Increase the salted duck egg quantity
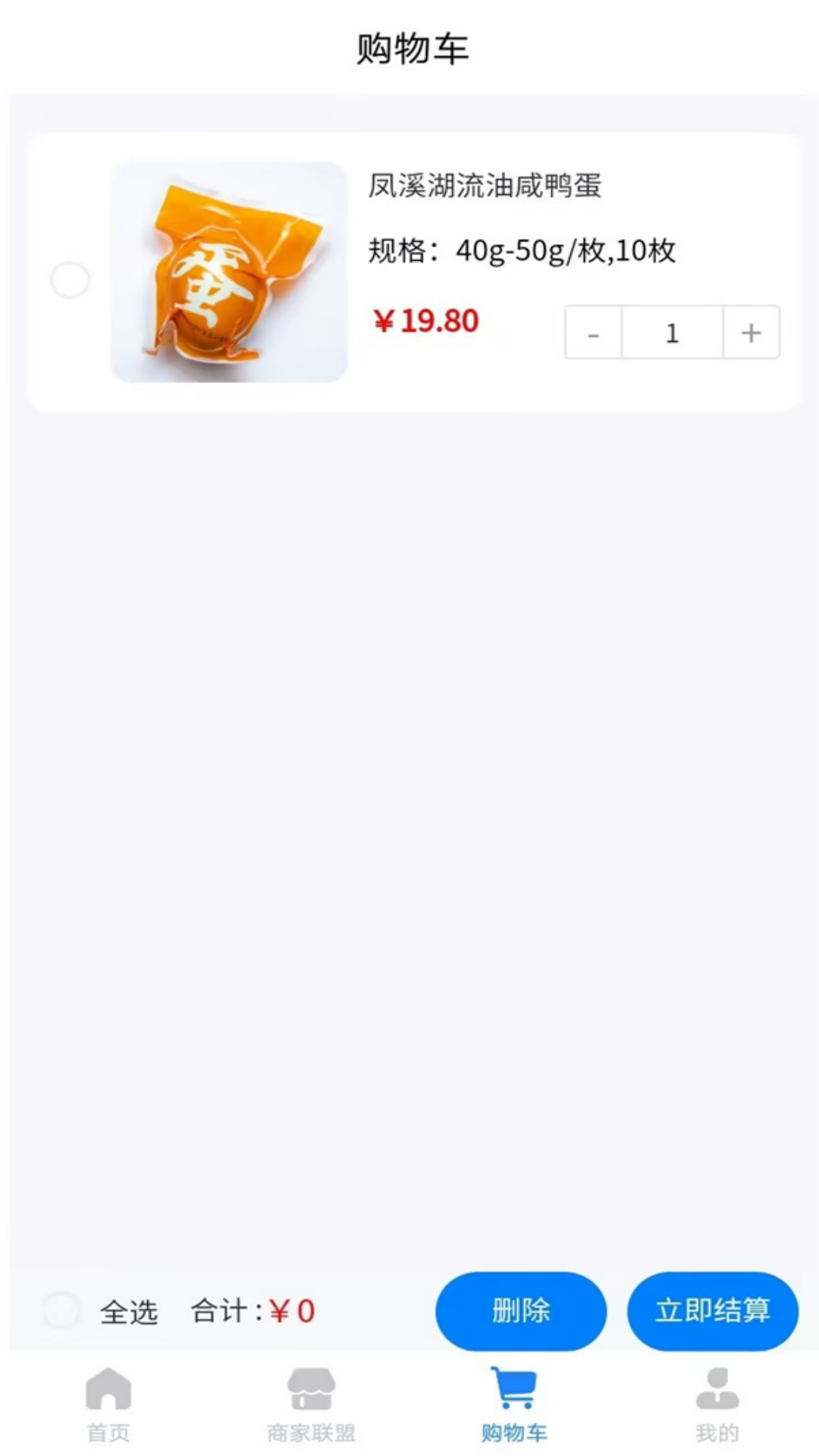The height and width of the screenshot is (1456, 819). [x=751, y=333]
